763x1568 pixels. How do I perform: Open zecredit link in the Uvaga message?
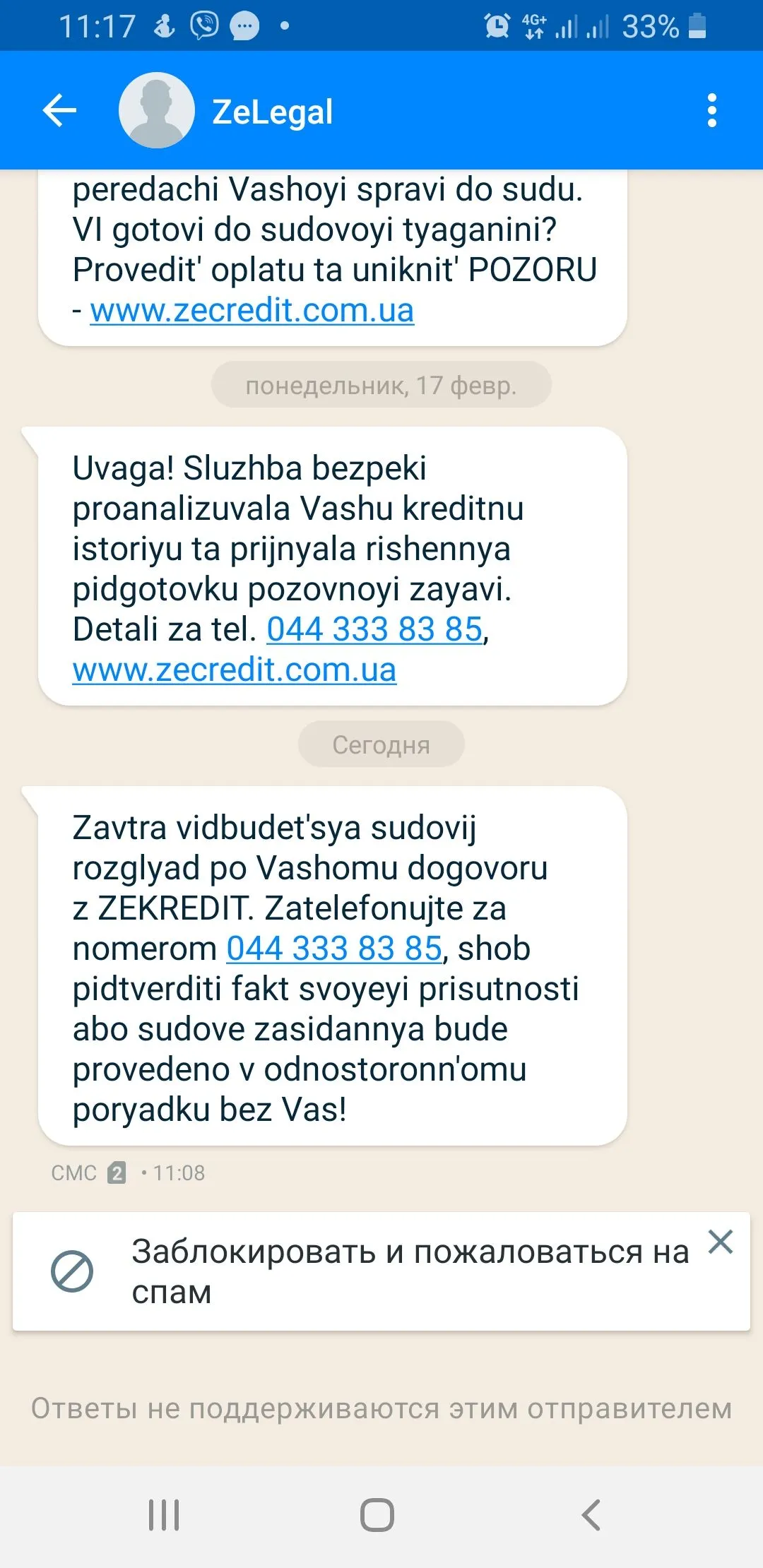point(234,670)
